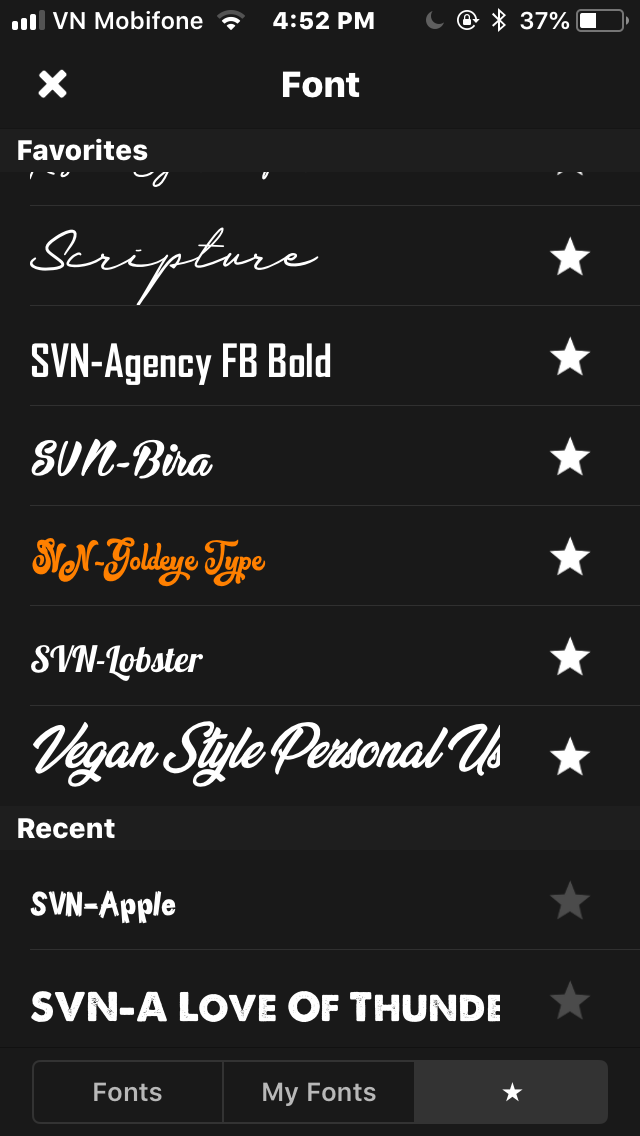This screenshot has height=1136, width=640.
Task: Choose the Vegan Style Personal Use font
Action: tap(266, 755)
